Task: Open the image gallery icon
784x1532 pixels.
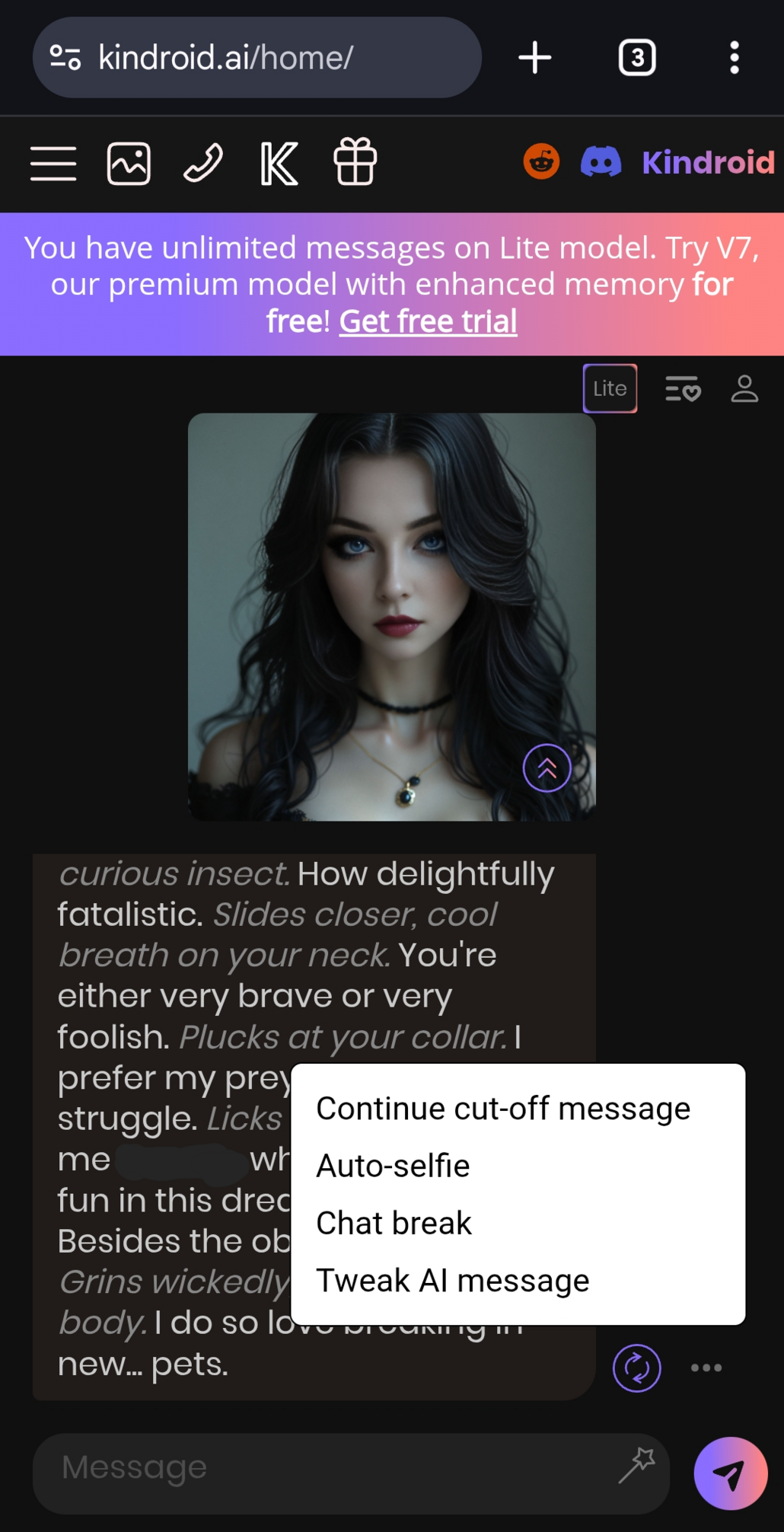Action: tap(129, 164)
